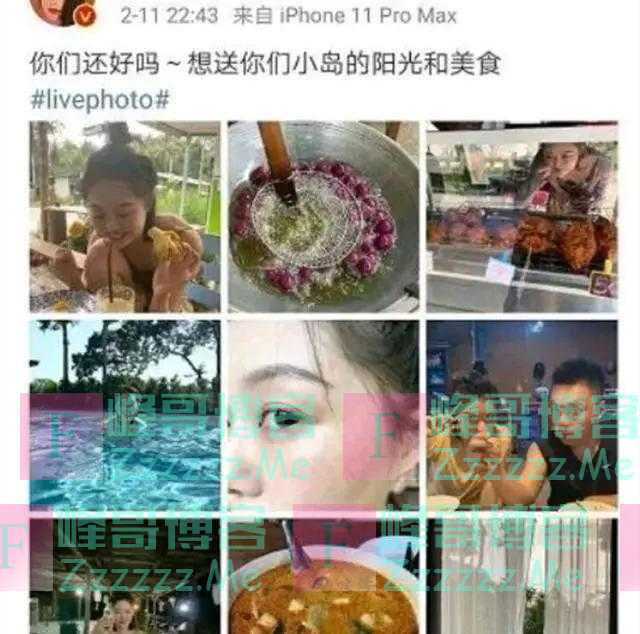Open photo of fried chicken food stall

(522, 216)
